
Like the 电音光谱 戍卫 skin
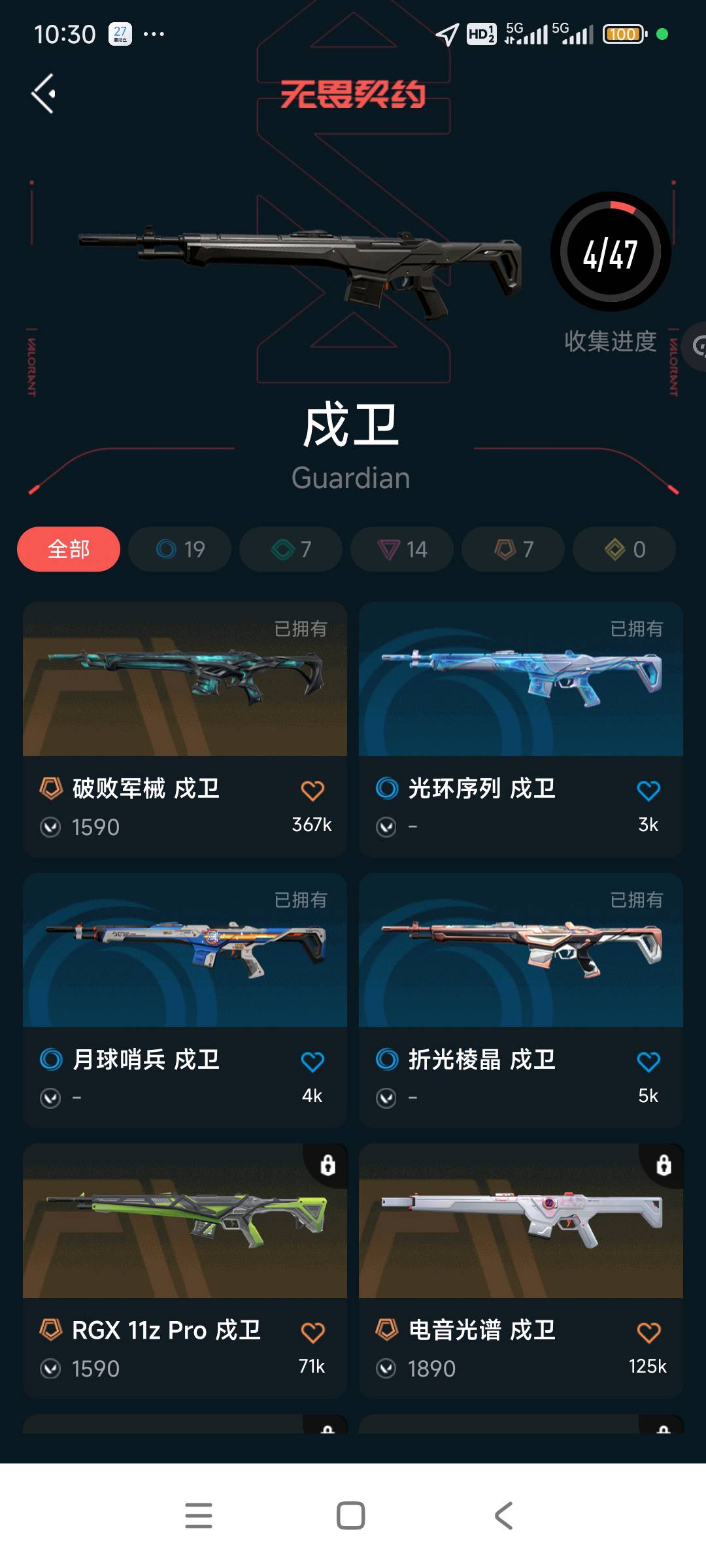tap(648, 1332)
